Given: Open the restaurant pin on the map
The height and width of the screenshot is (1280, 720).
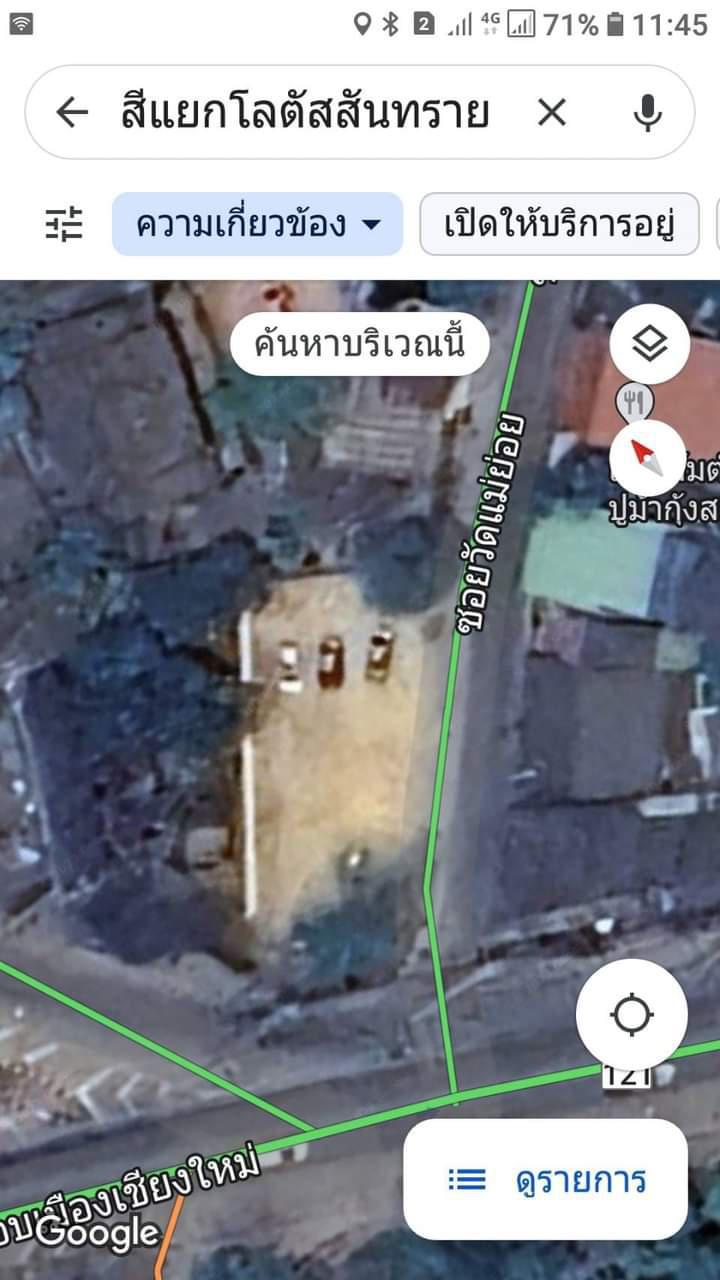Looking at the screenshot, I should [636, 402].
